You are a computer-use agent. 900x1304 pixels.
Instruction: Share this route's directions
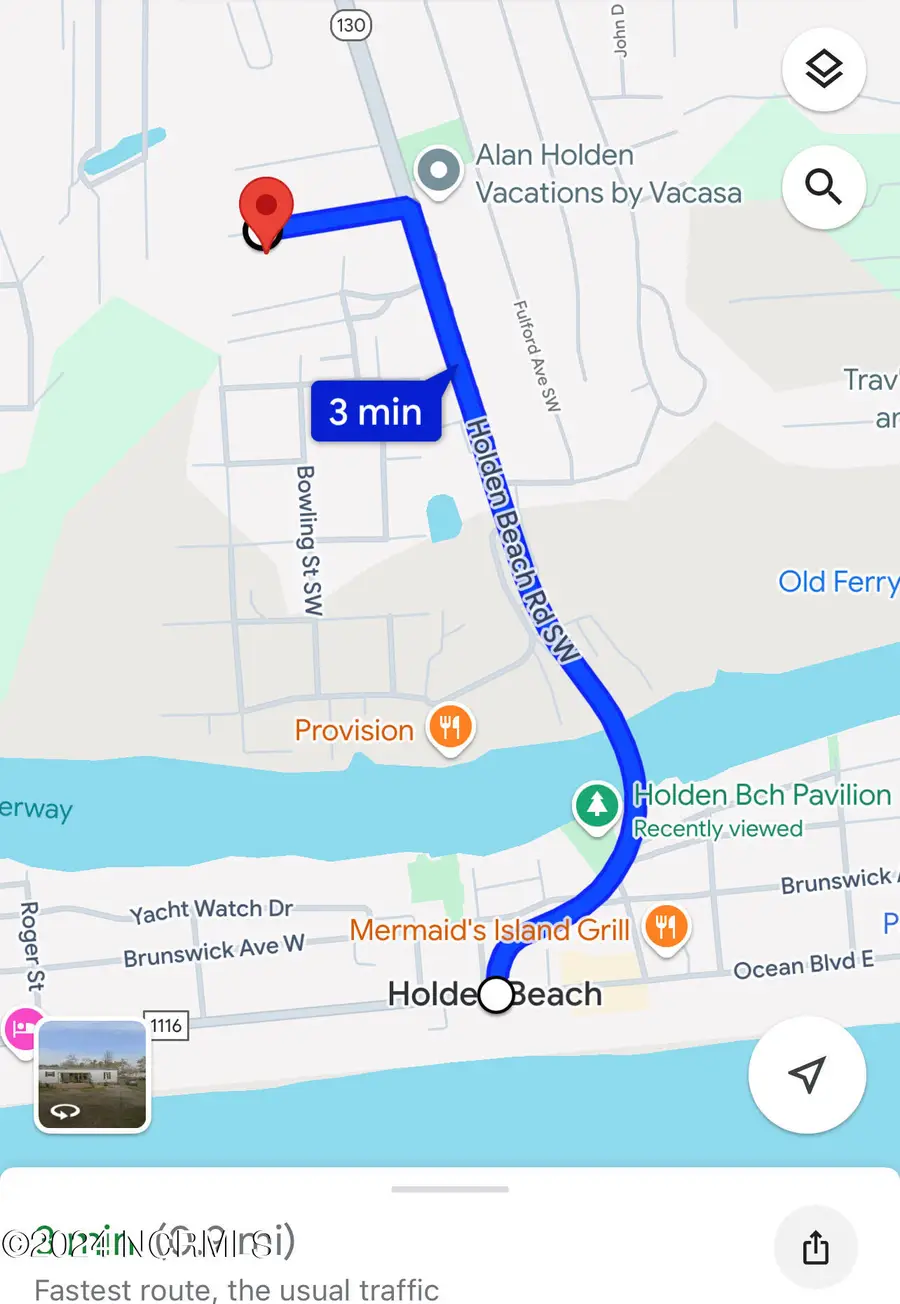(x=815, y=1246)
